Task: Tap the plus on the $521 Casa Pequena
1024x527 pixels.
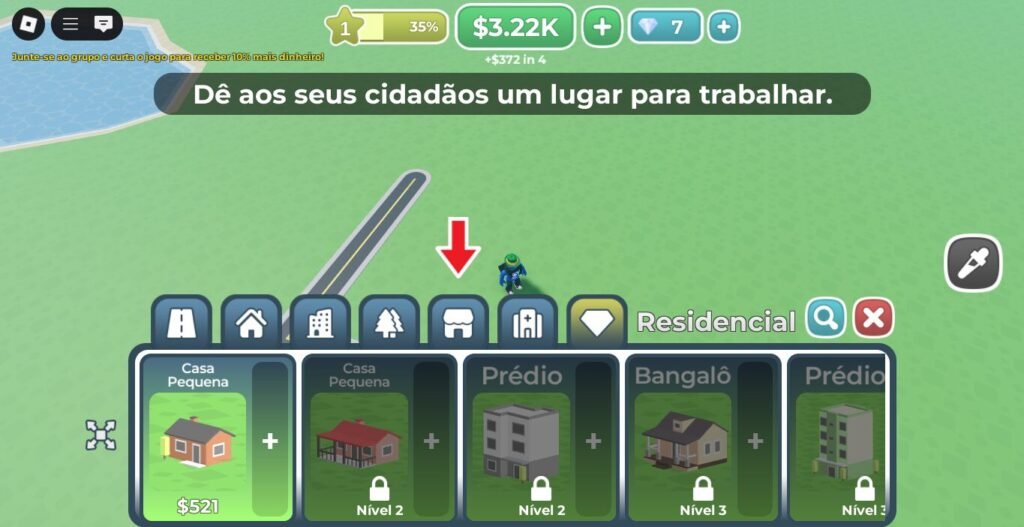Action: point(270,441)
